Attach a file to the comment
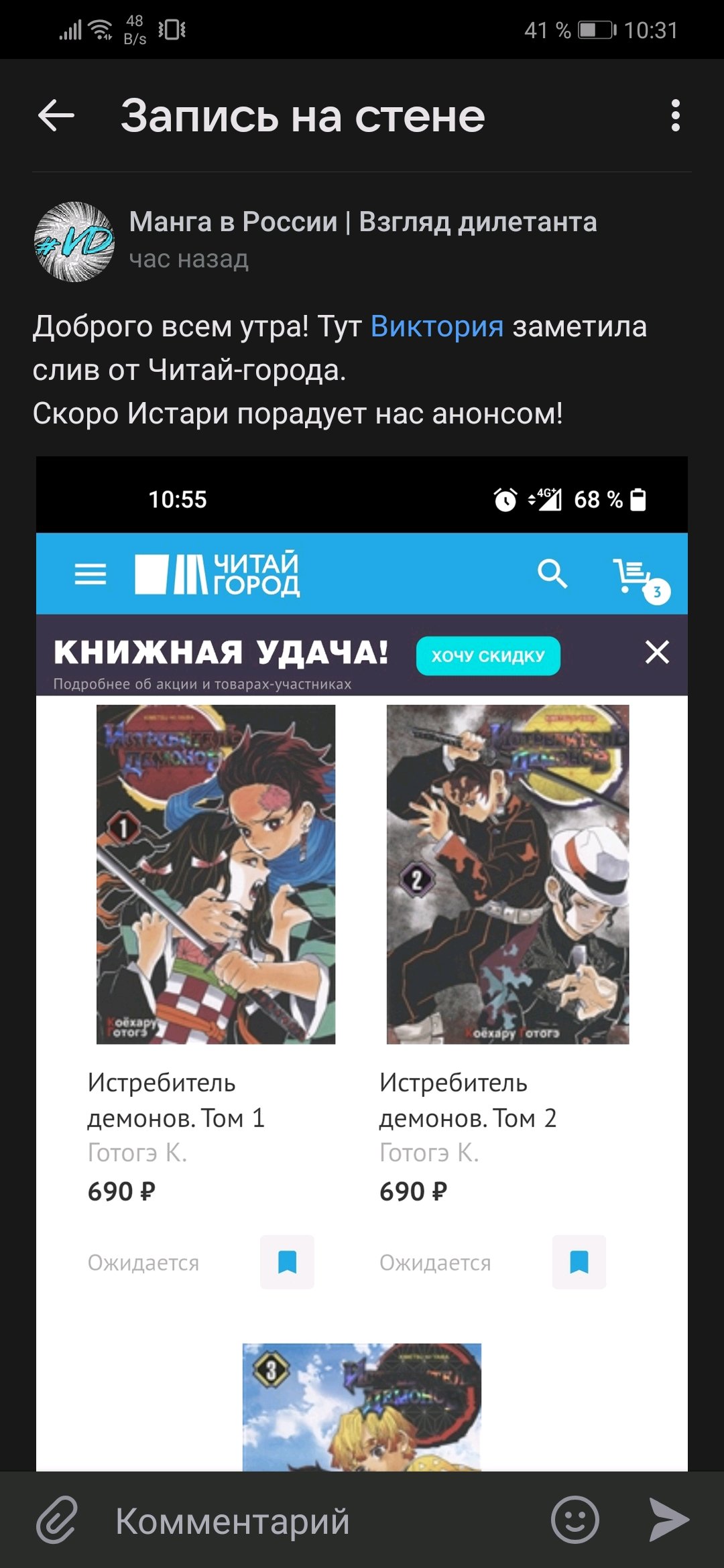This screenshot has height=1568, width=724. (x=57, y=1519)
